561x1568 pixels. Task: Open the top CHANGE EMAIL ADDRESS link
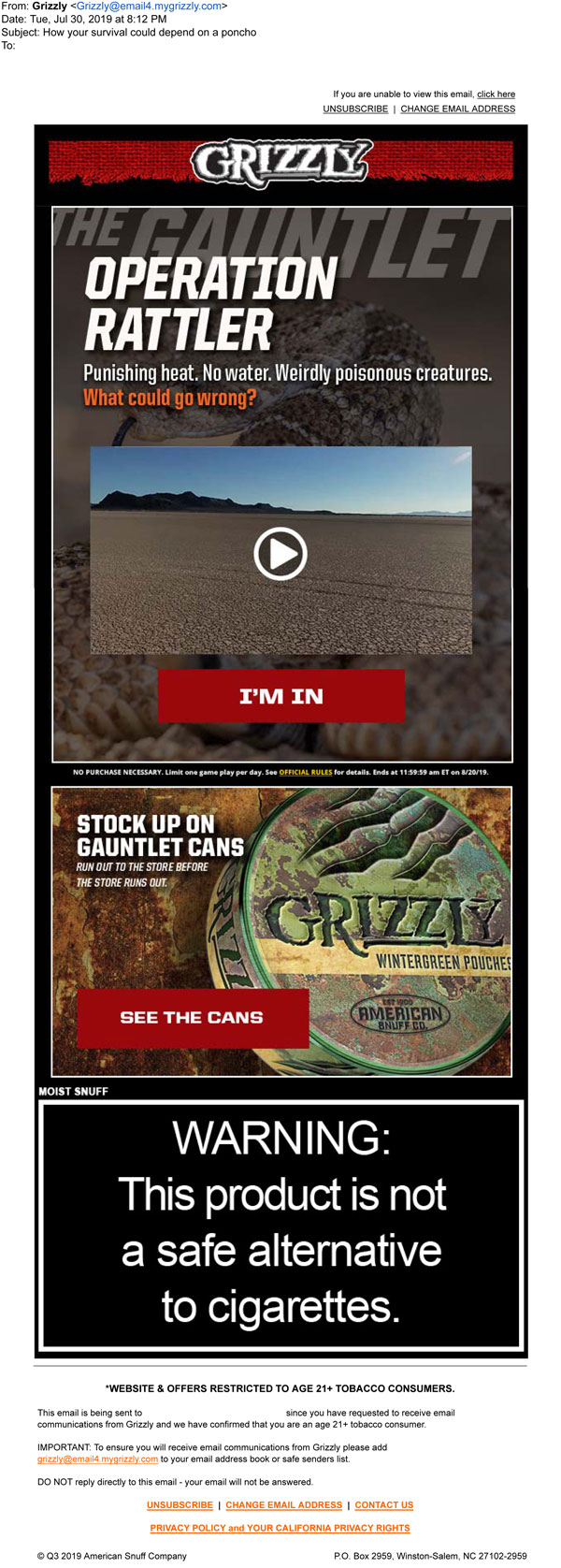pos(457,109)
